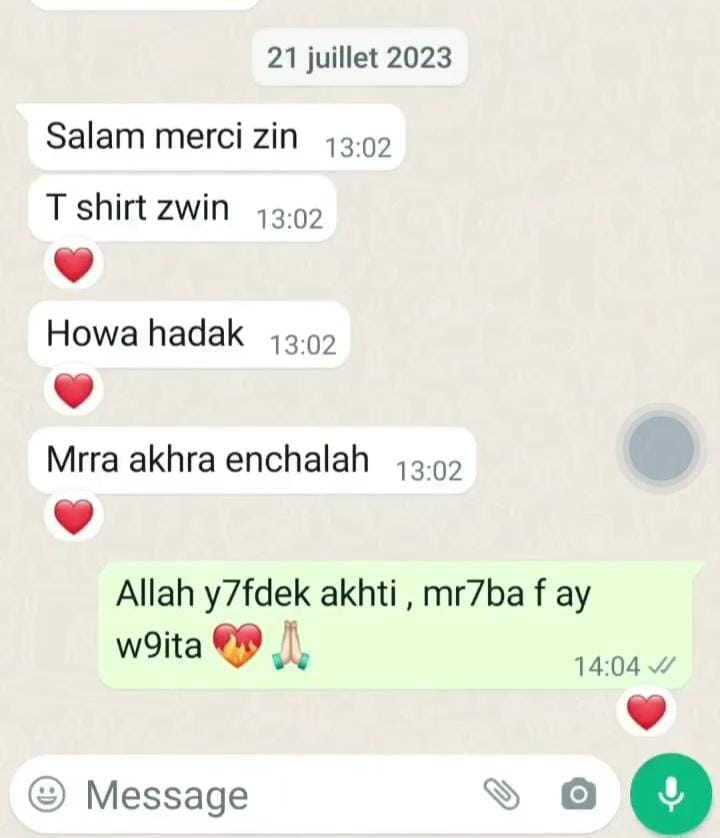Viewport: 720px width, 838px height.
Task: View the heart reaction under "Howa hadak"
Action: [73, 391]
